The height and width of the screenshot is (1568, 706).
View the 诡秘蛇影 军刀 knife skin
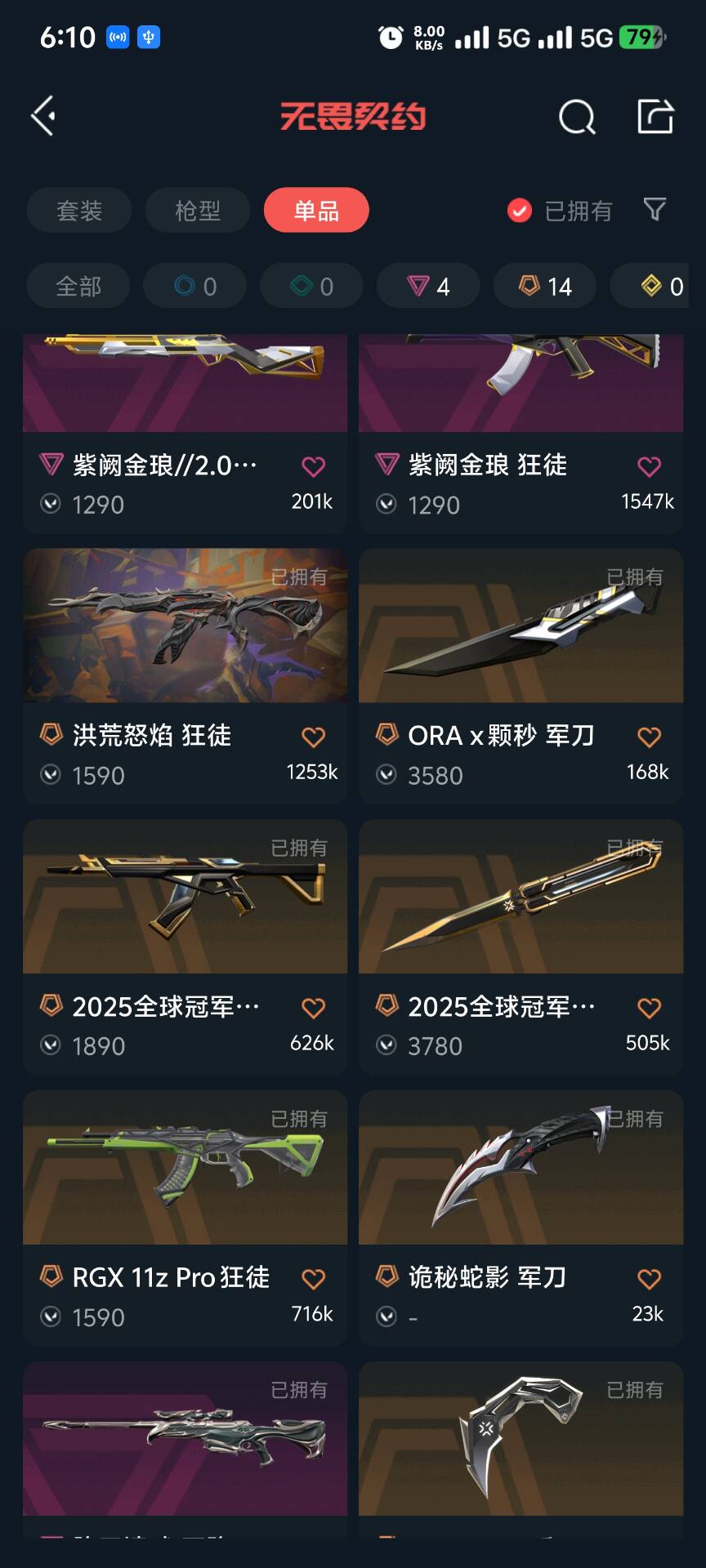[x=521, y=1168]
